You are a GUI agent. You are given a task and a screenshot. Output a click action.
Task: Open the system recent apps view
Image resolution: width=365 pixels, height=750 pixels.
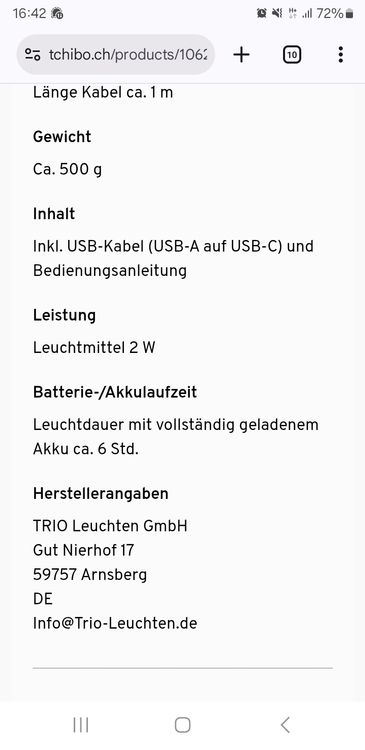[x=81, y=725]
